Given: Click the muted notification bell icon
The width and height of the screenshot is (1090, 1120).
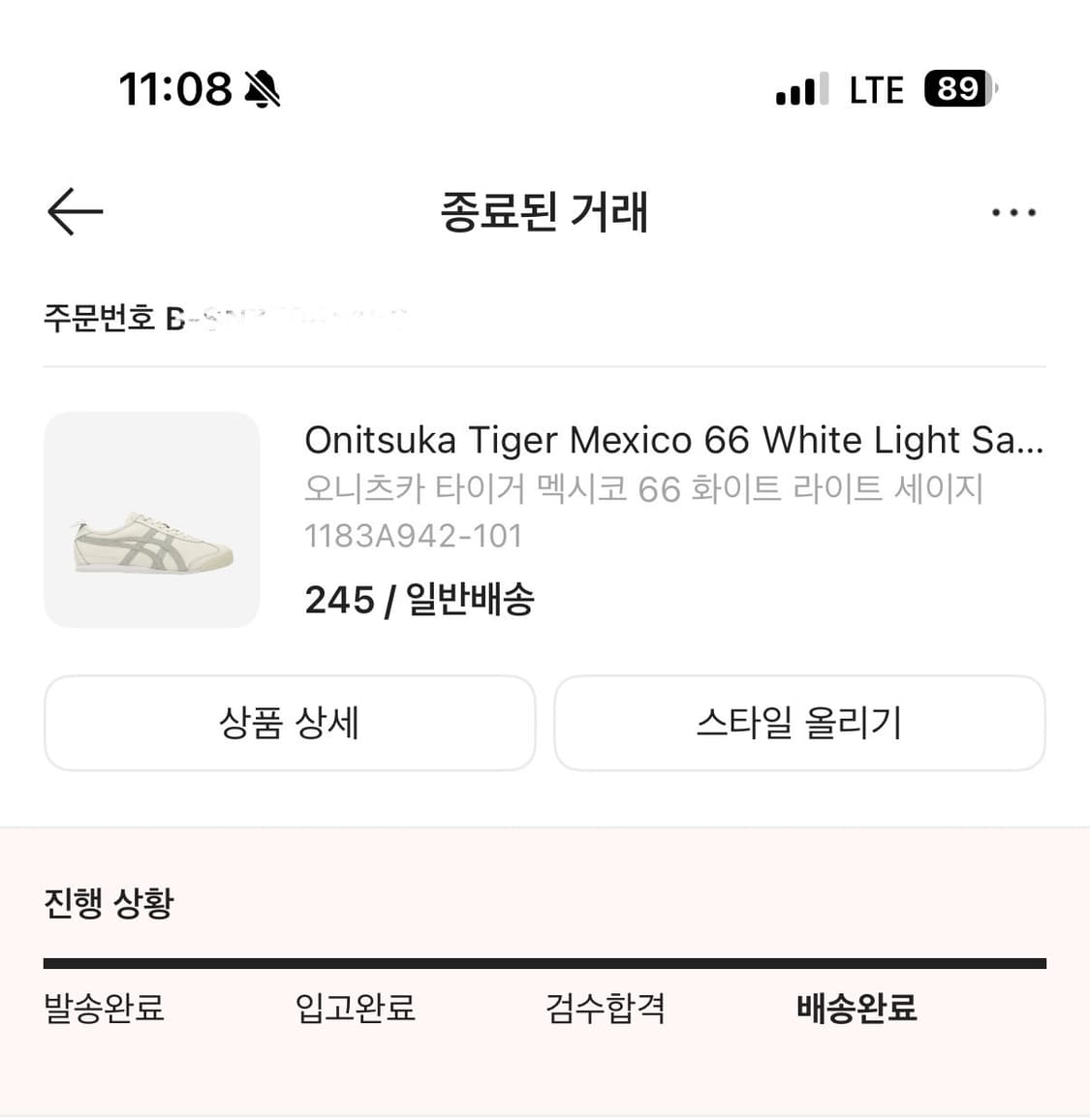Looking at the screenshot, I should (x=260, y=87).
